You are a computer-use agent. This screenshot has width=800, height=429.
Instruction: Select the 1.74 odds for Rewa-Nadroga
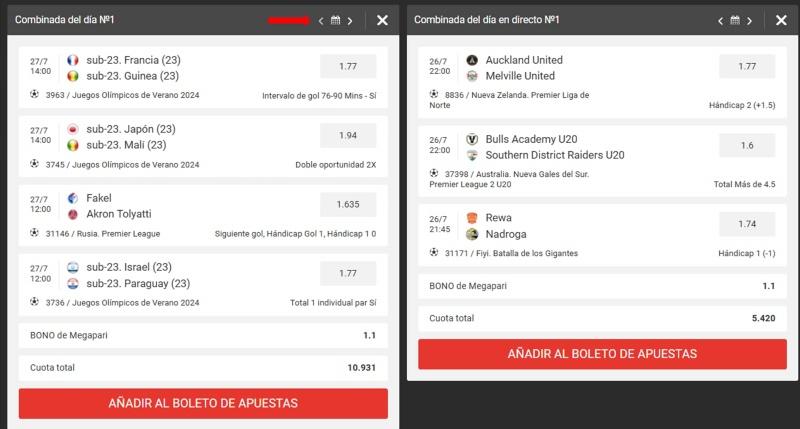tap(747, 225)
